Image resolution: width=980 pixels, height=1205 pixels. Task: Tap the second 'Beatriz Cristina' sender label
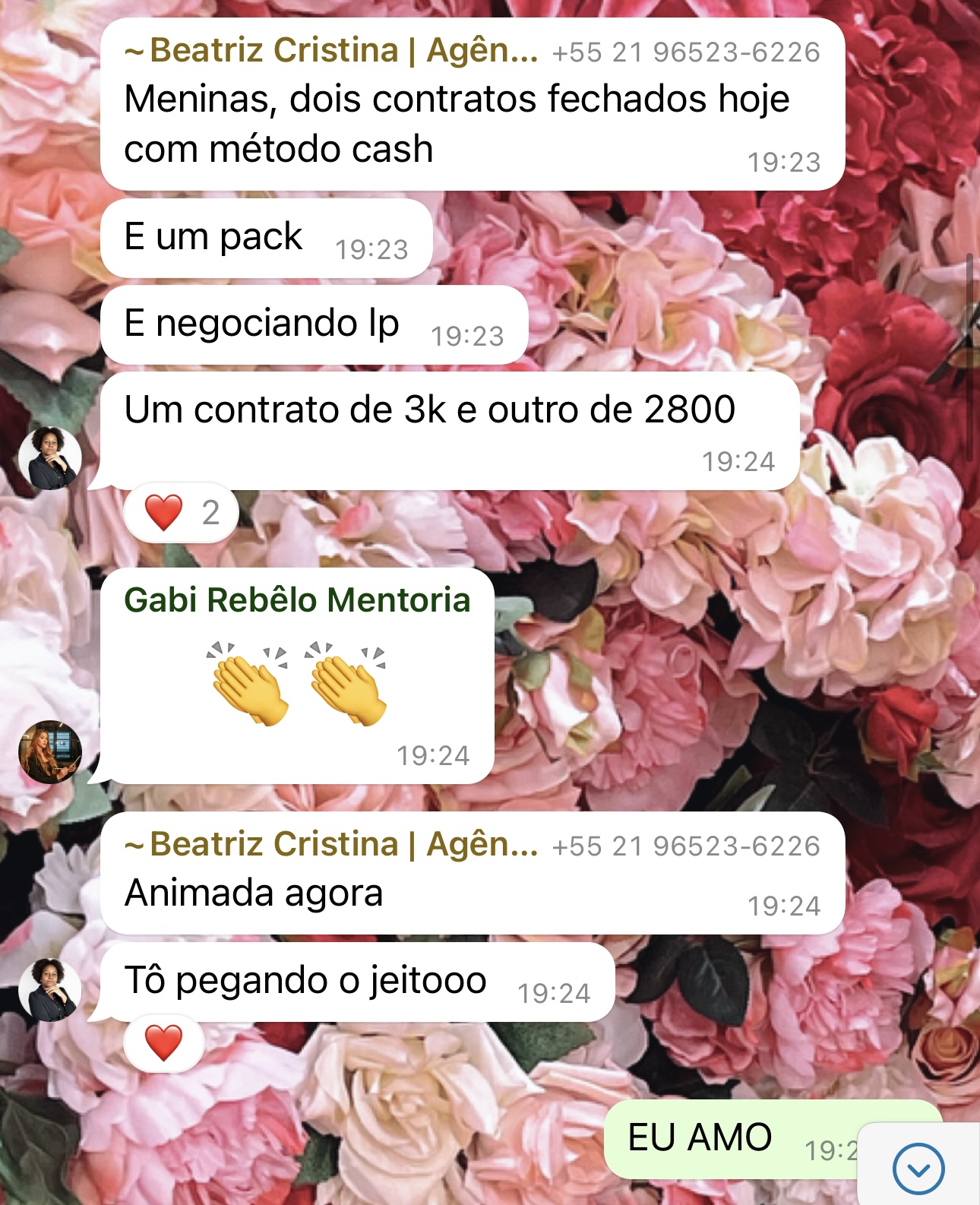point(330,843)
